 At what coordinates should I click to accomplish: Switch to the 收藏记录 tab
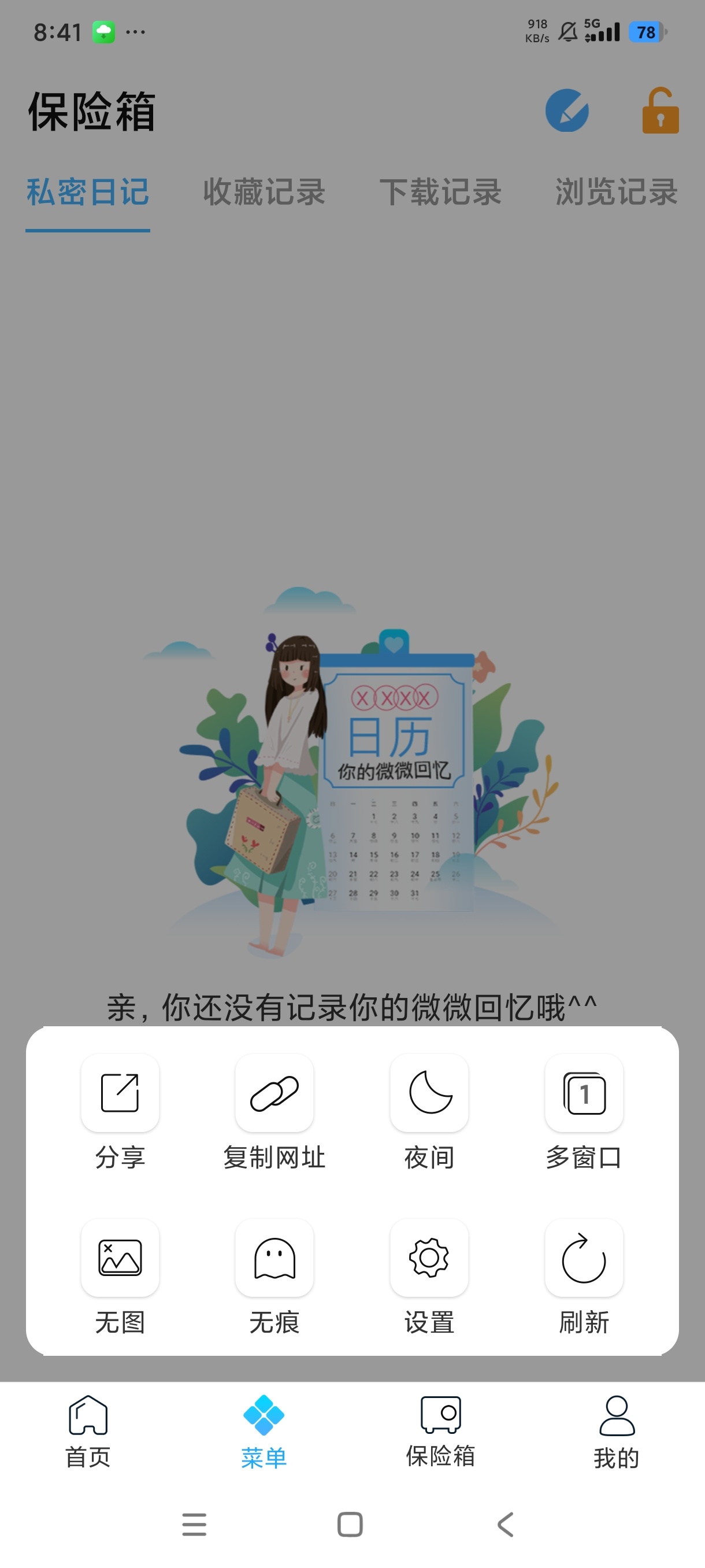click(x=264, y=193)
